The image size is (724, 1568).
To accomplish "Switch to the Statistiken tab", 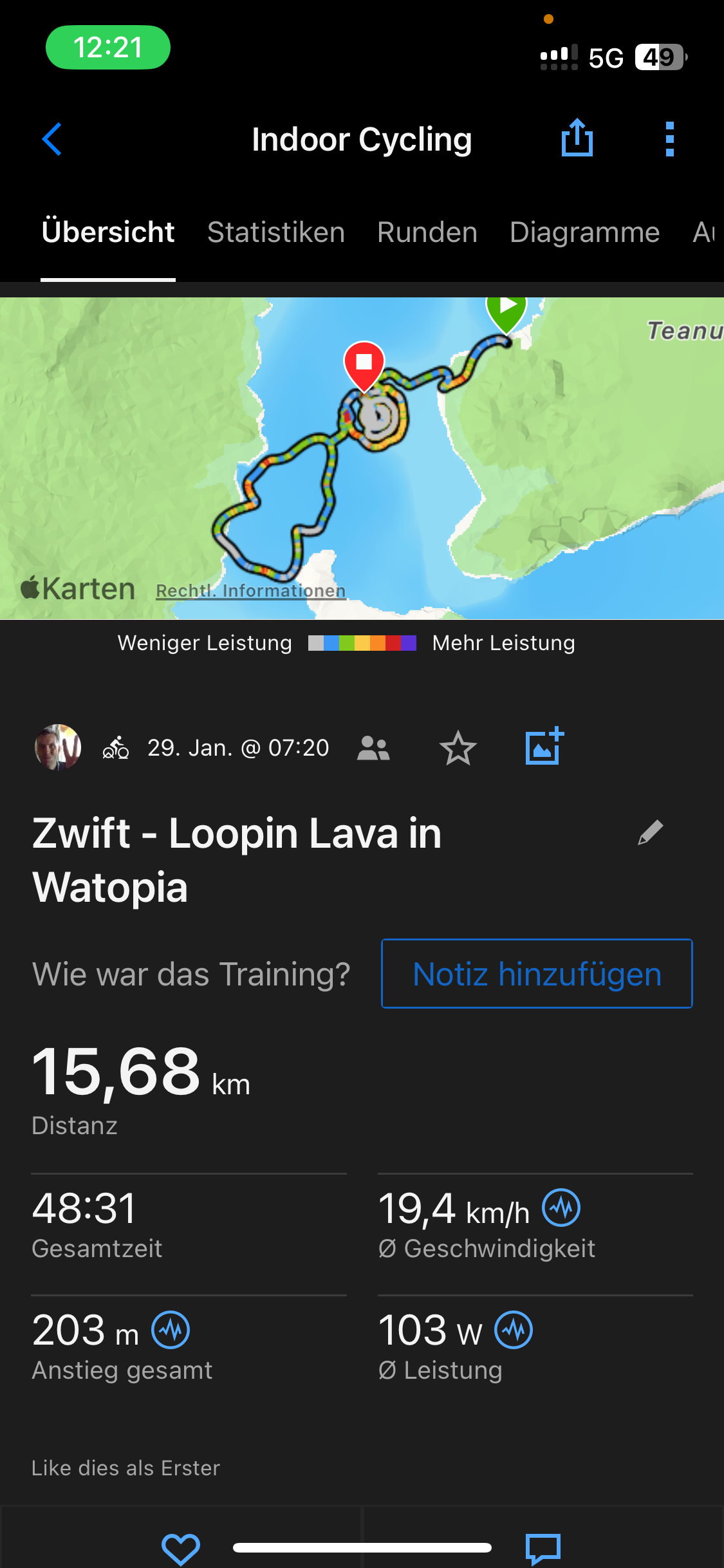I will coord(276,232).
